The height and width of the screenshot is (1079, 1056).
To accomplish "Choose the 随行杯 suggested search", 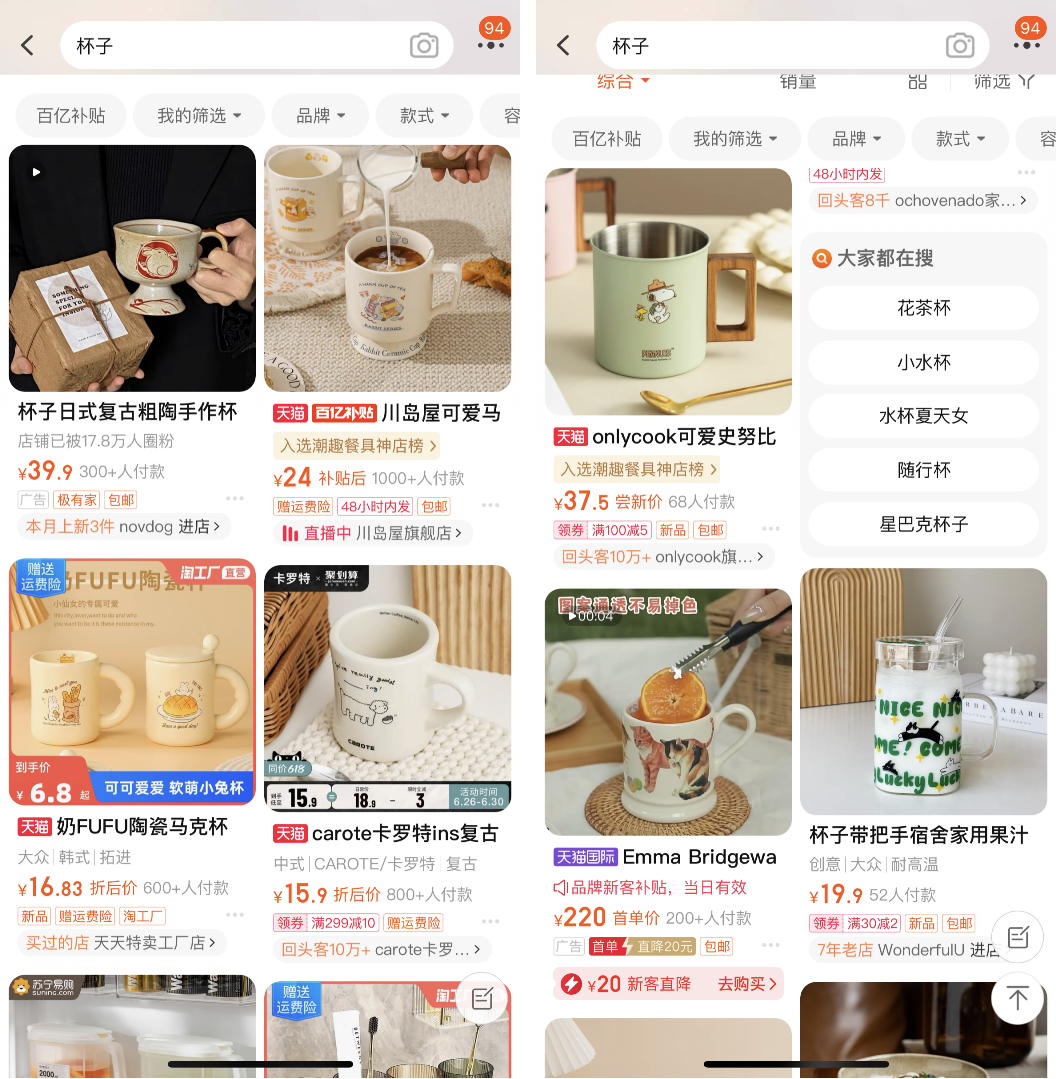I will (x=923, y=470).
